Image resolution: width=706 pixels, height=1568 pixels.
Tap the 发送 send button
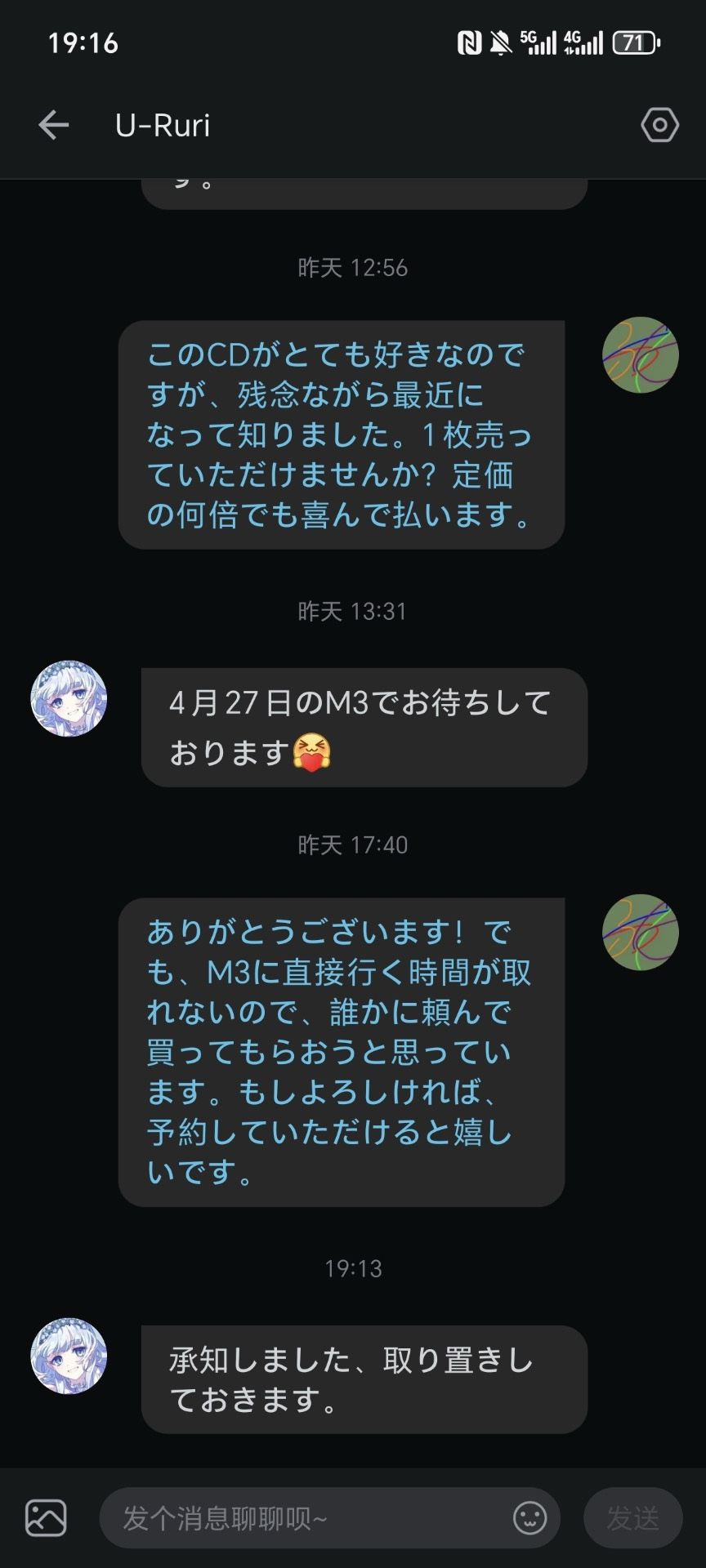[x=632, y=1518]
